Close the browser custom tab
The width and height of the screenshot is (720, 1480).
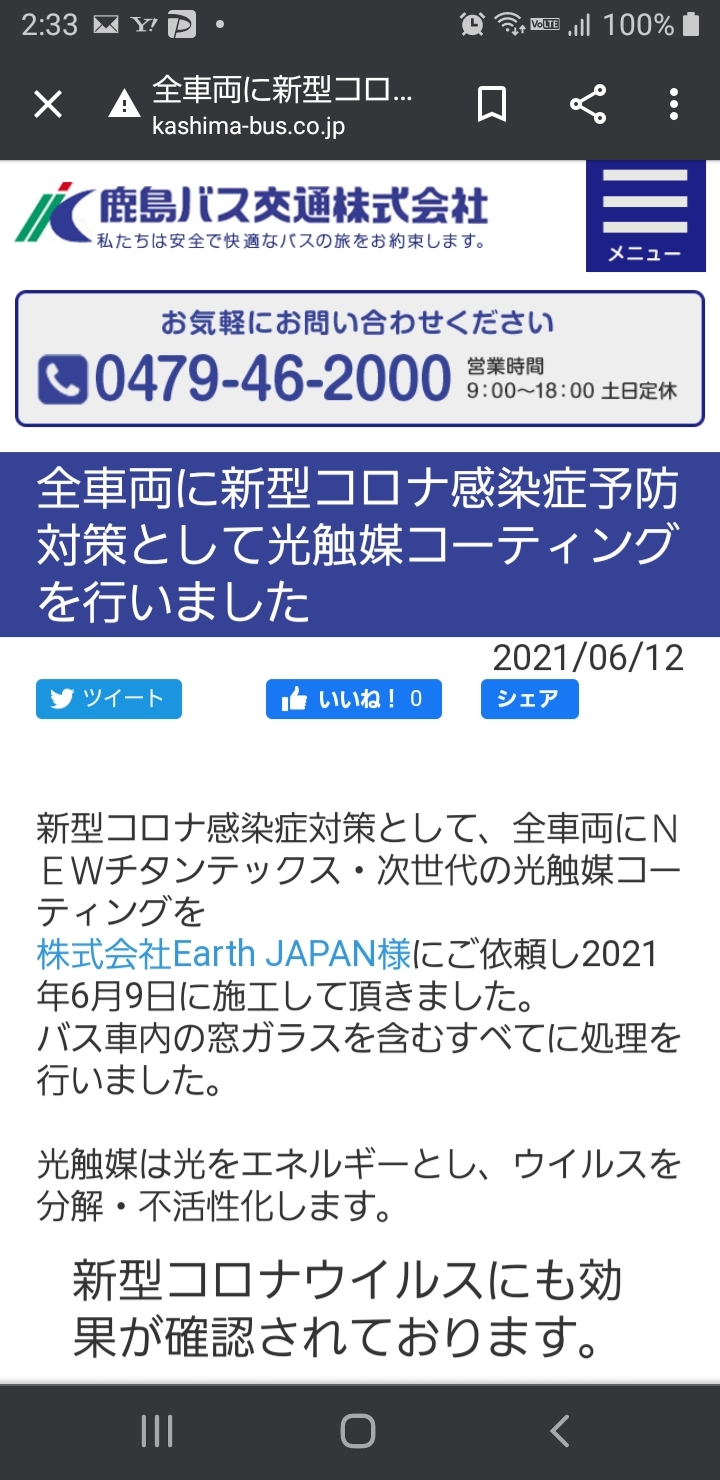pyautogui.click(x=48, y=104)
